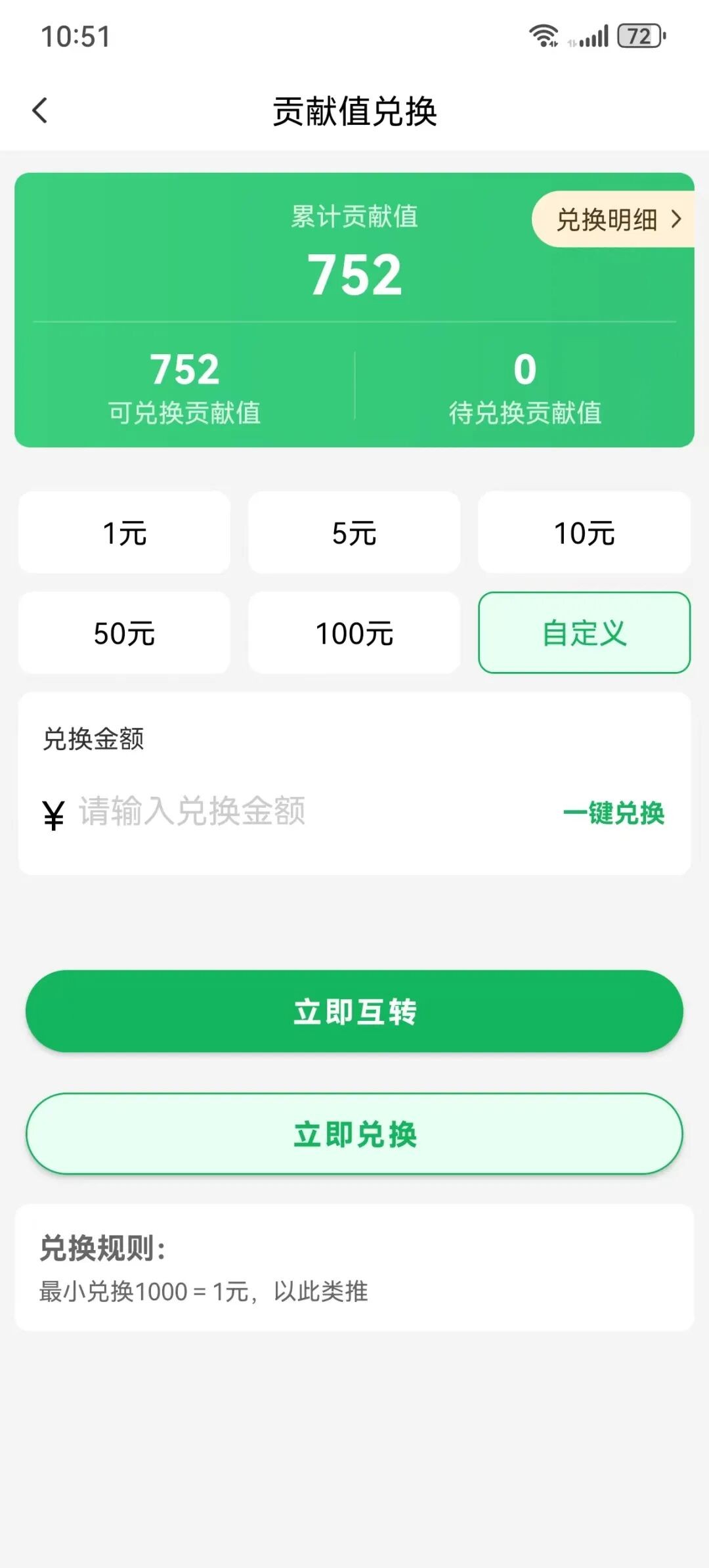Switch to 可兑换贡献值 section showing 752
The height and width of the screenshot is (1568, 709).
[185, 388]
